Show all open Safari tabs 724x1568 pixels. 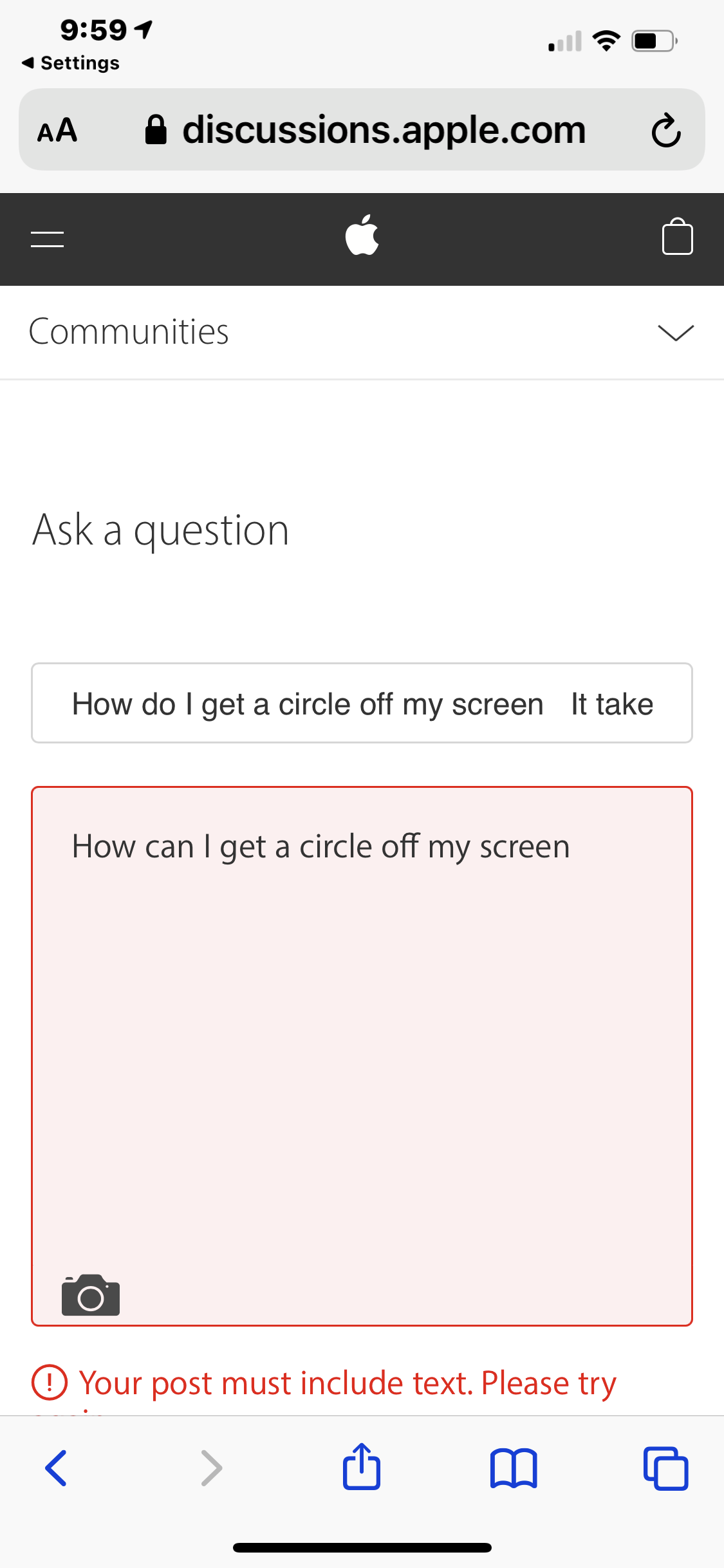pyautogui.click(x=665, y=1468)
